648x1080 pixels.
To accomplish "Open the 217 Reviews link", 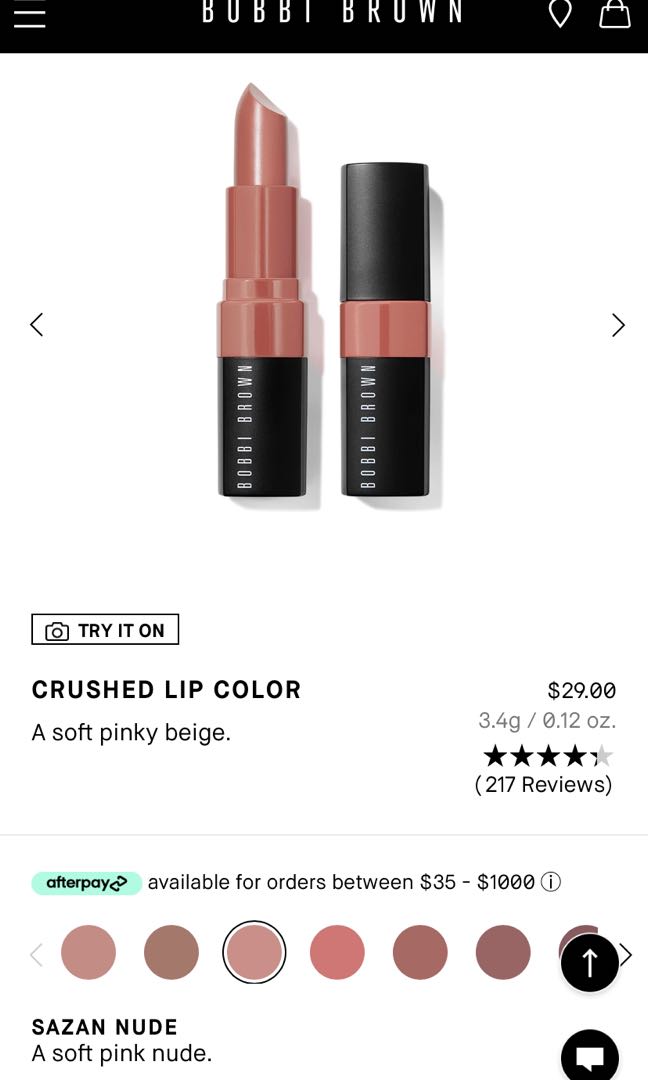I will click(544, 784).
